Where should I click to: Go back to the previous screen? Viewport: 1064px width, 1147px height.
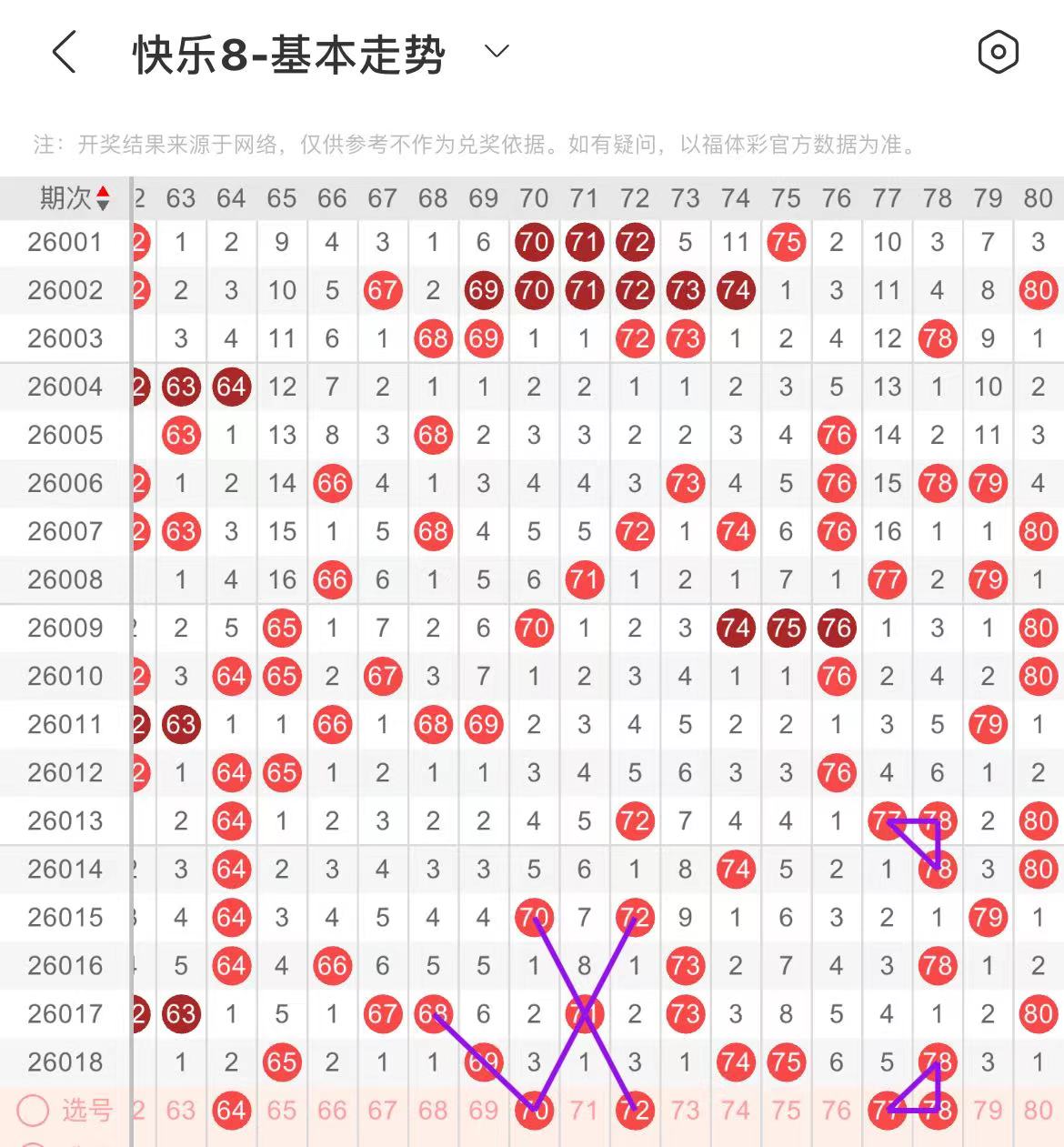(x=64, y=53)
